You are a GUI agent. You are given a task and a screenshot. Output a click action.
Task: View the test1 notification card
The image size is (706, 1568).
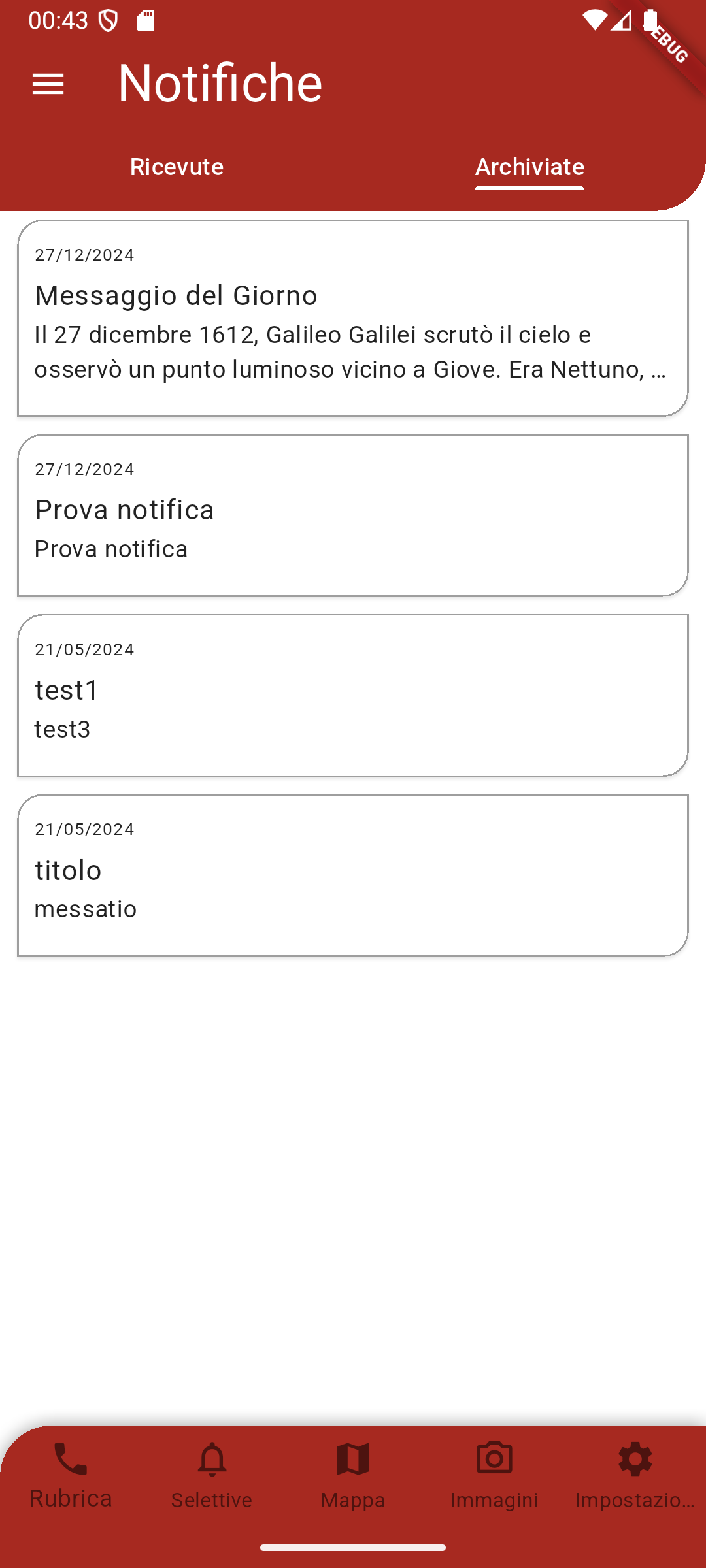pyautogui.click(x=353, y=695)
